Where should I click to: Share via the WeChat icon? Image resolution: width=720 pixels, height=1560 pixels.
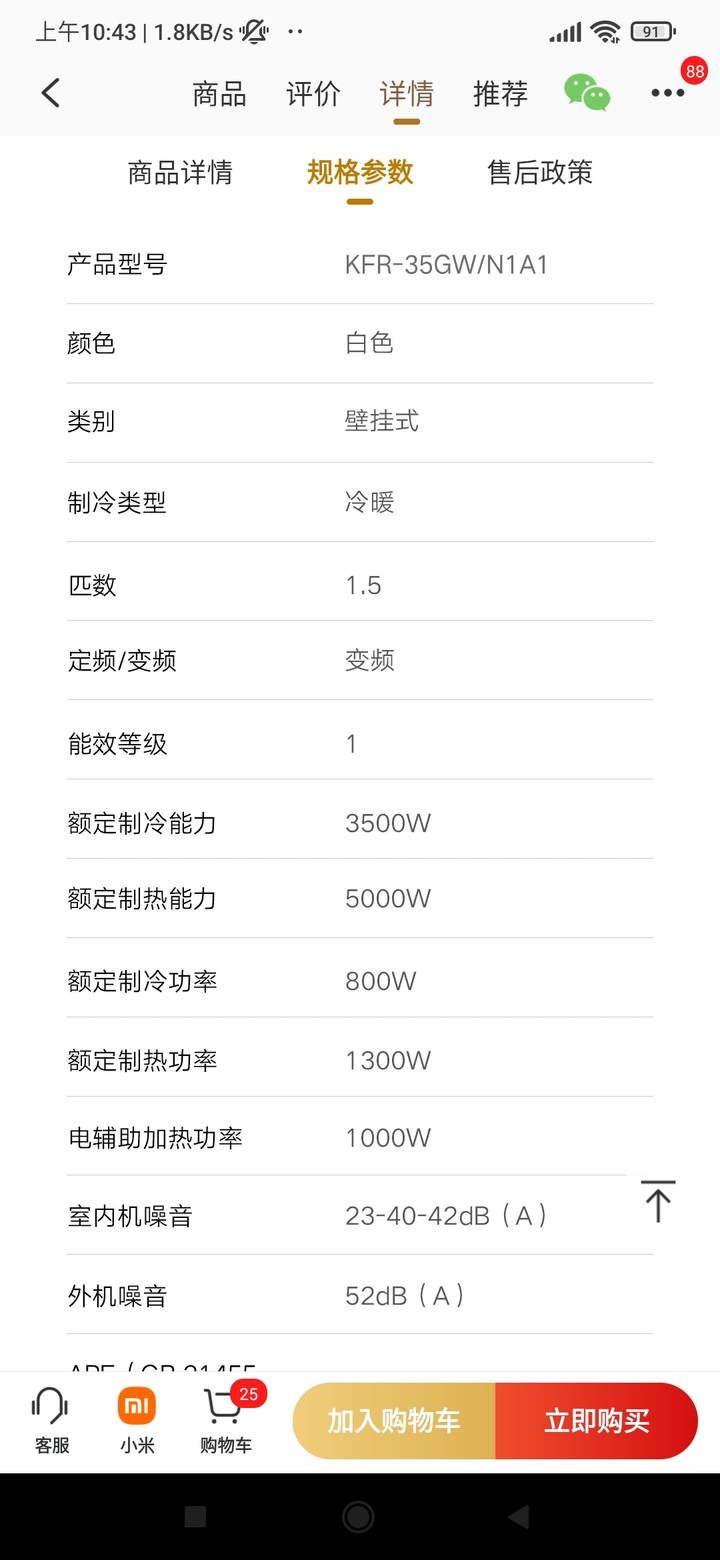pos(587,93)
